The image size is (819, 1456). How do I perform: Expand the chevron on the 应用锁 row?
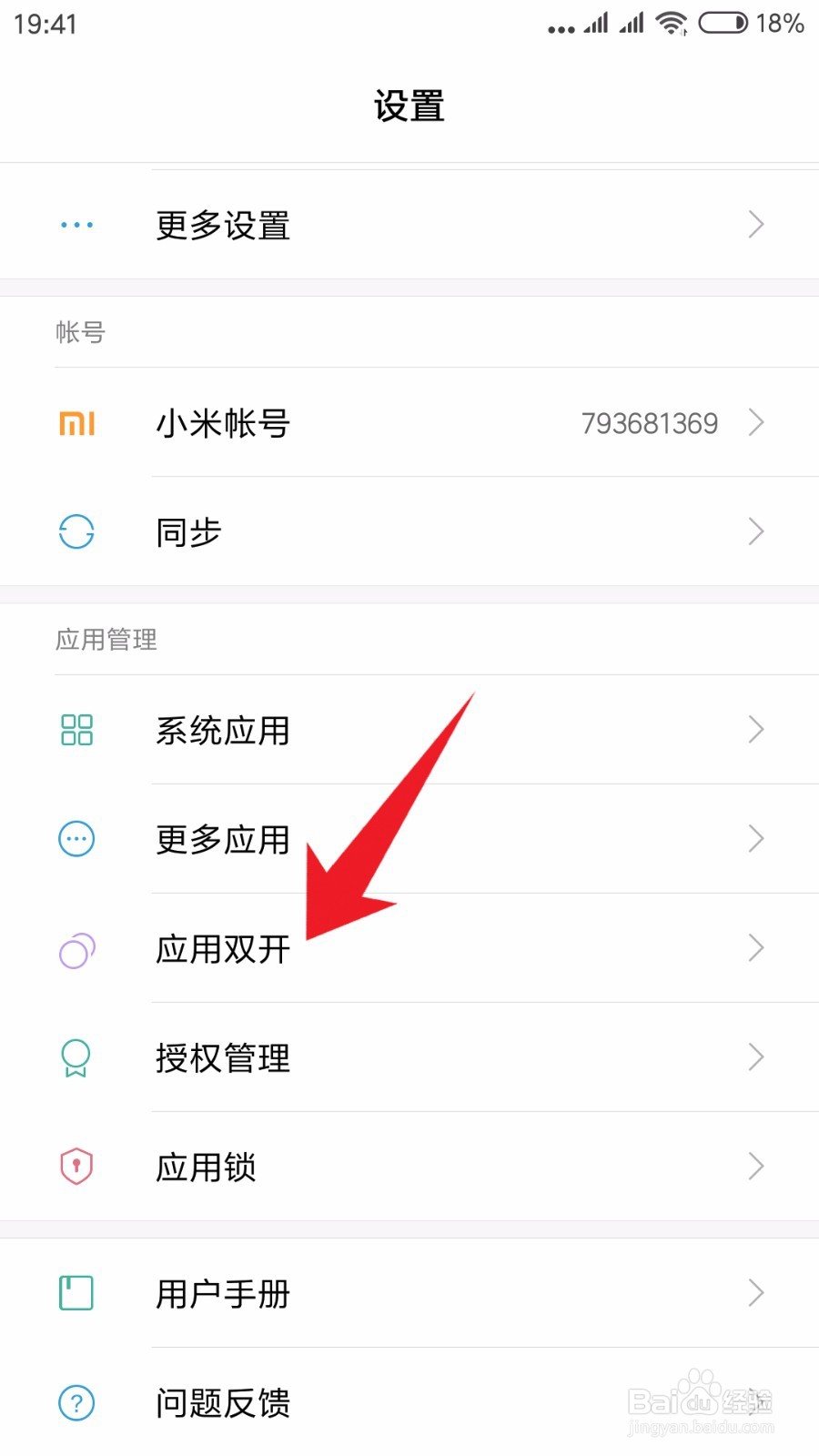tap(756, 1166)
